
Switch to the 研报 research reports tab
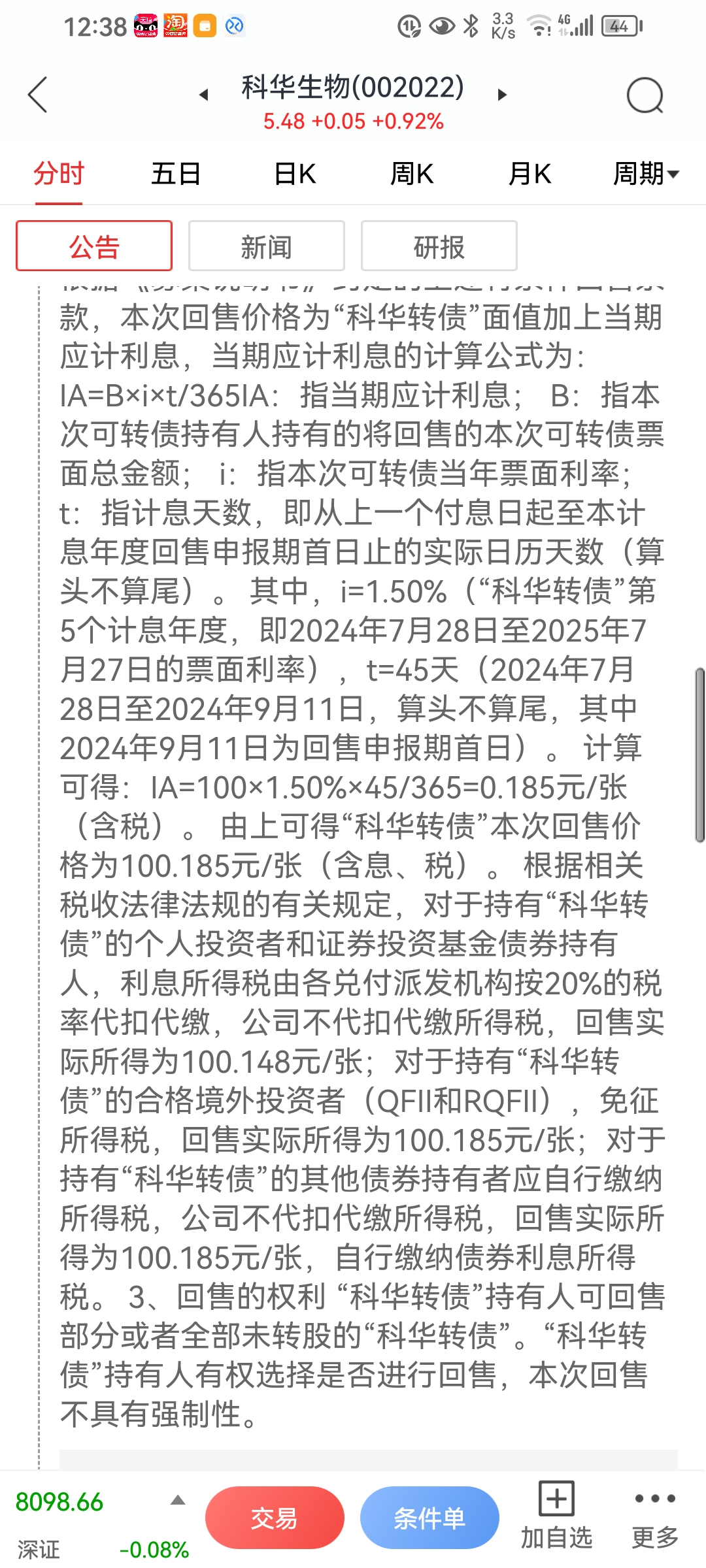coord(439,246)
